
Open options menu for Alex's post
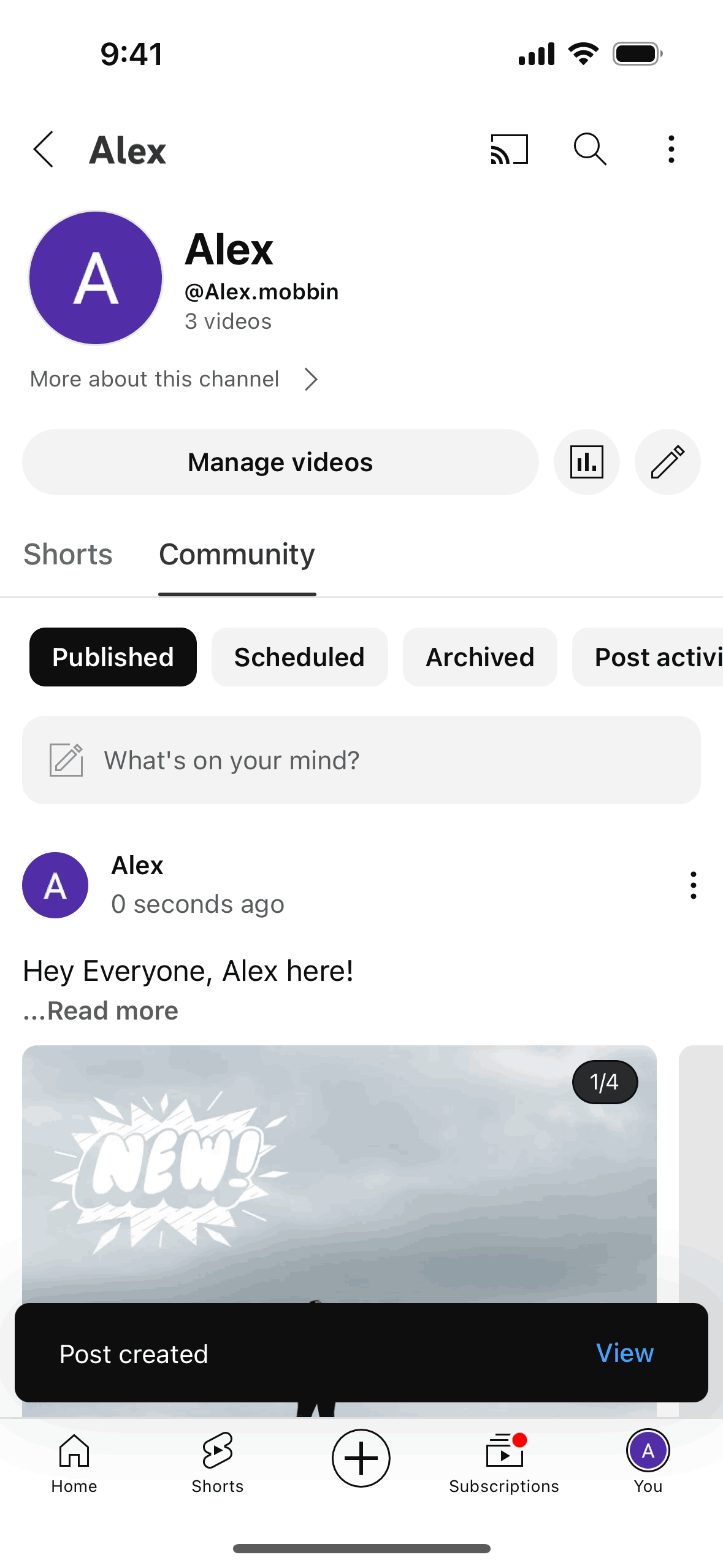693,885
